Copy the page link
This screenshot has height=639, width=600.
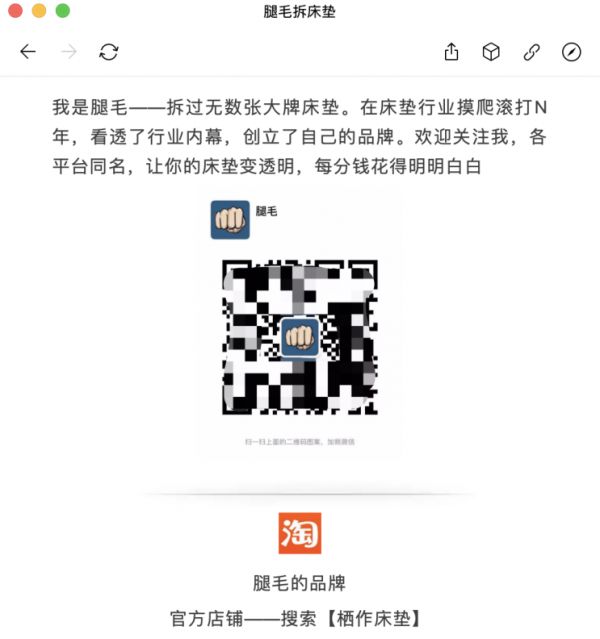532,52
